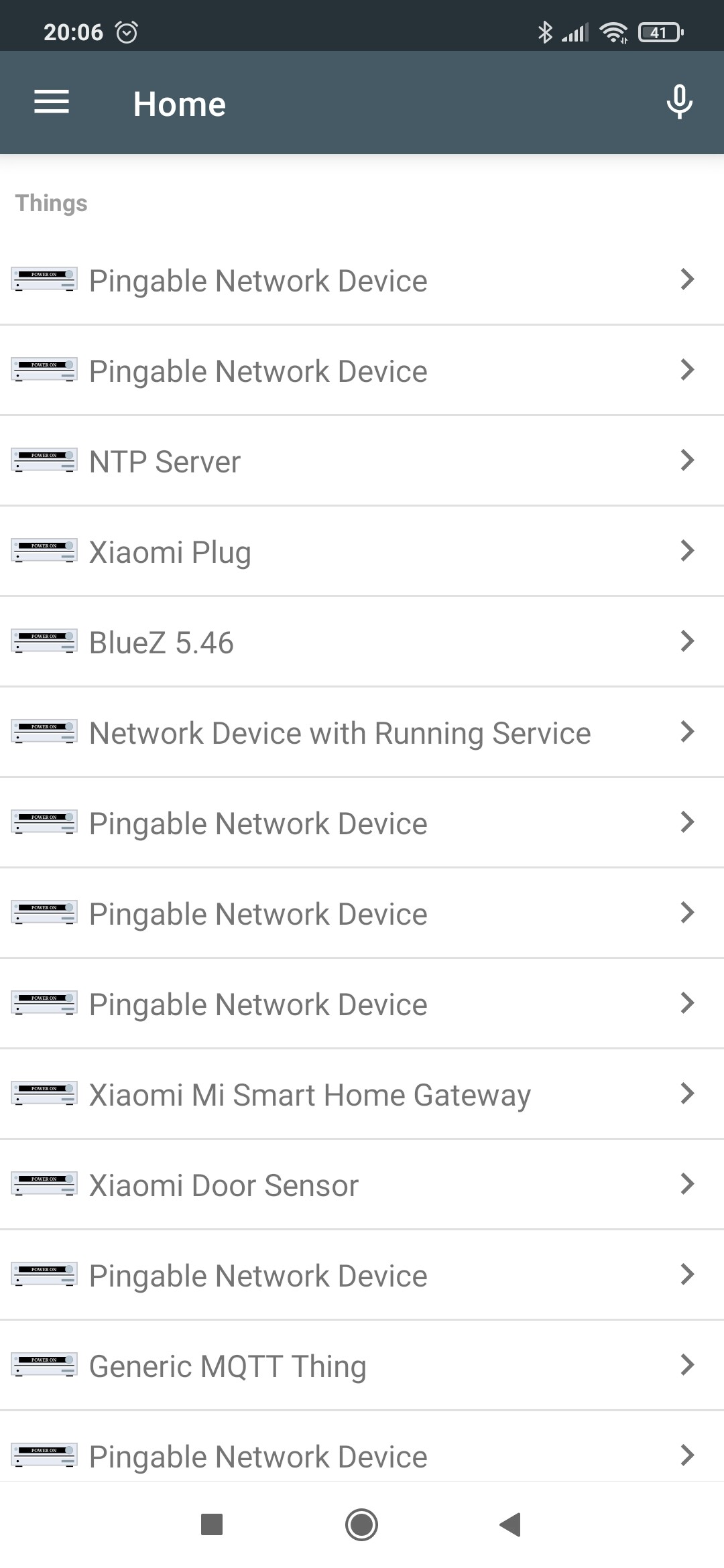Open the NTP Server thing
Viewport: 724px width, 1568px height.
coord(362,461)
